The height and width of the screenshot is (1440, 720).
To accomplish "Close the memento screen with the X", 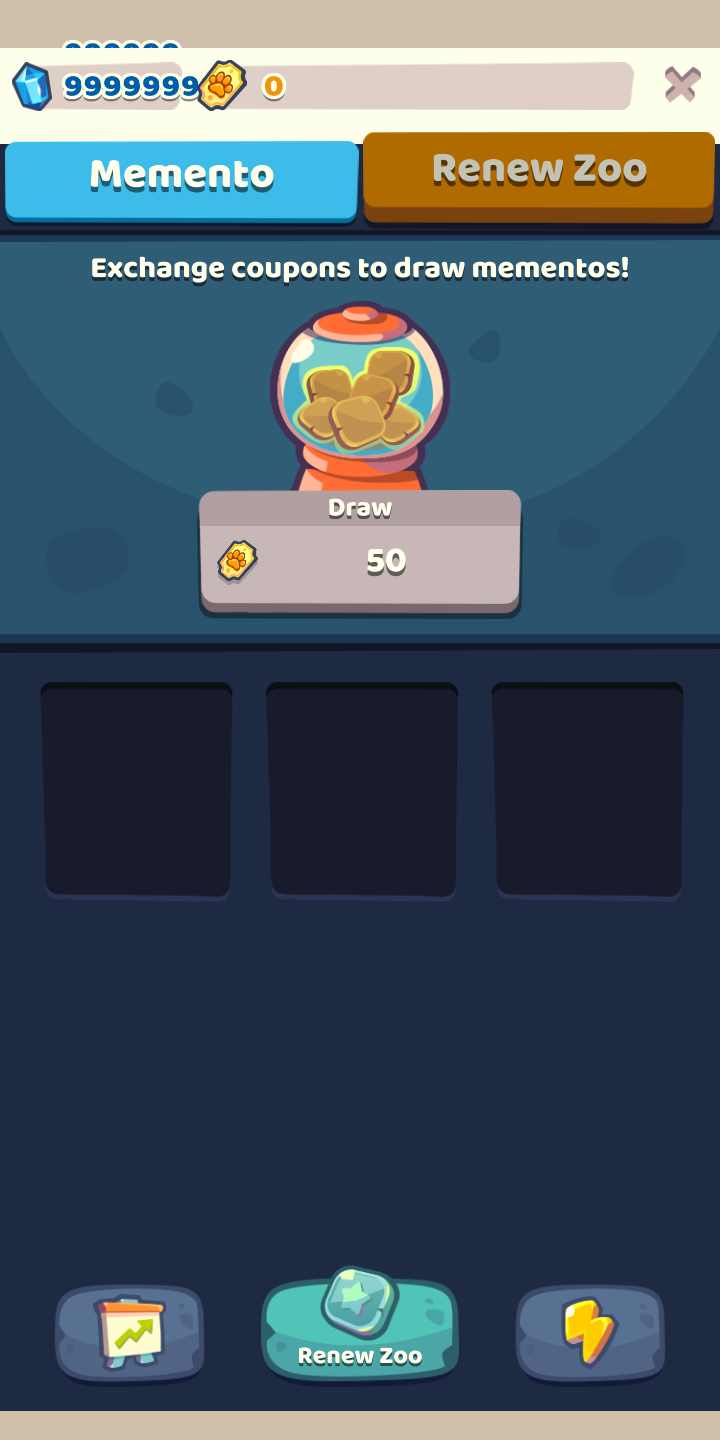I will pos(682,85).
